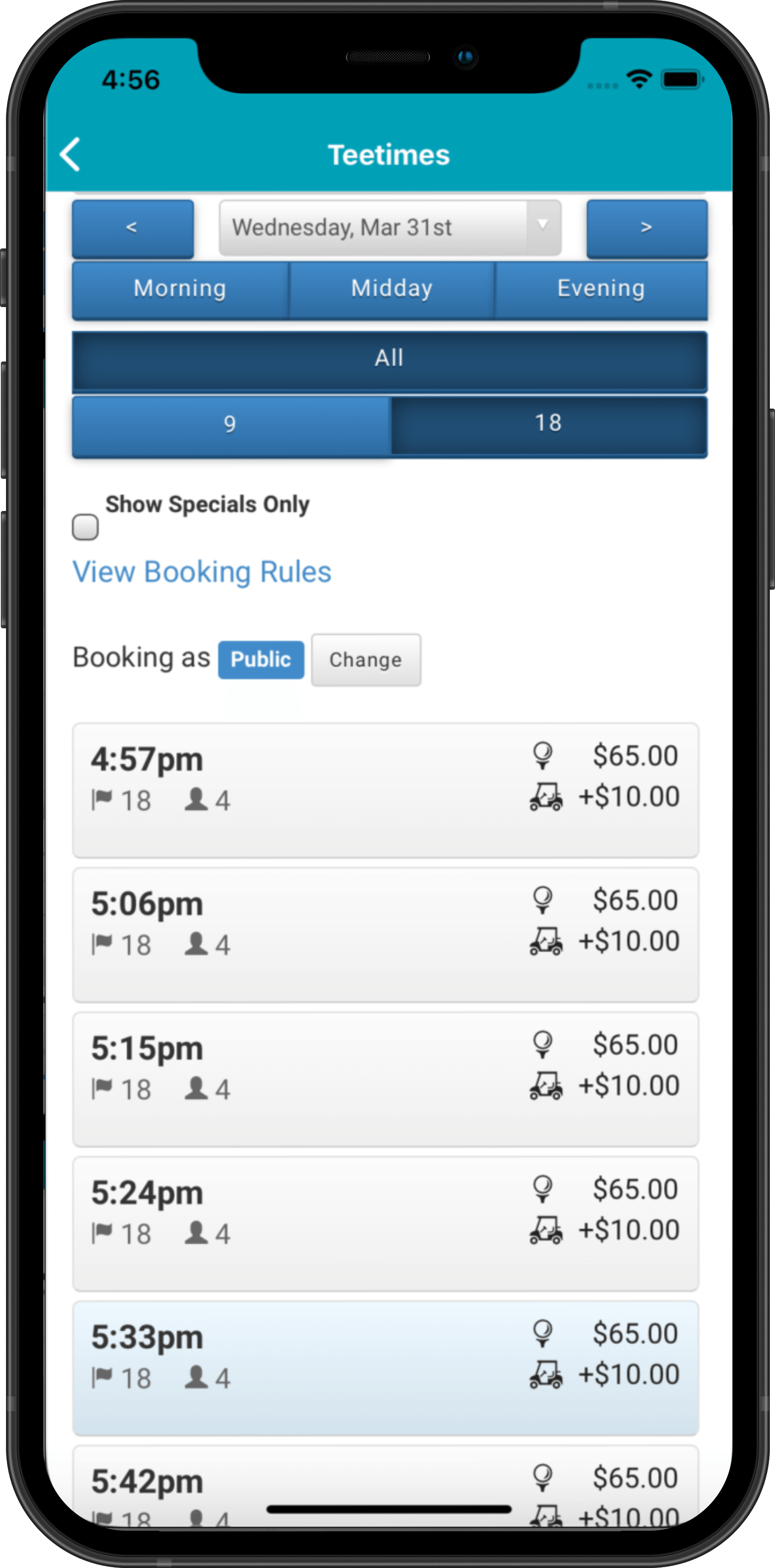The image size is (775, 1568).
Task: Select the All time filter
Action: (x=389, y=359)
